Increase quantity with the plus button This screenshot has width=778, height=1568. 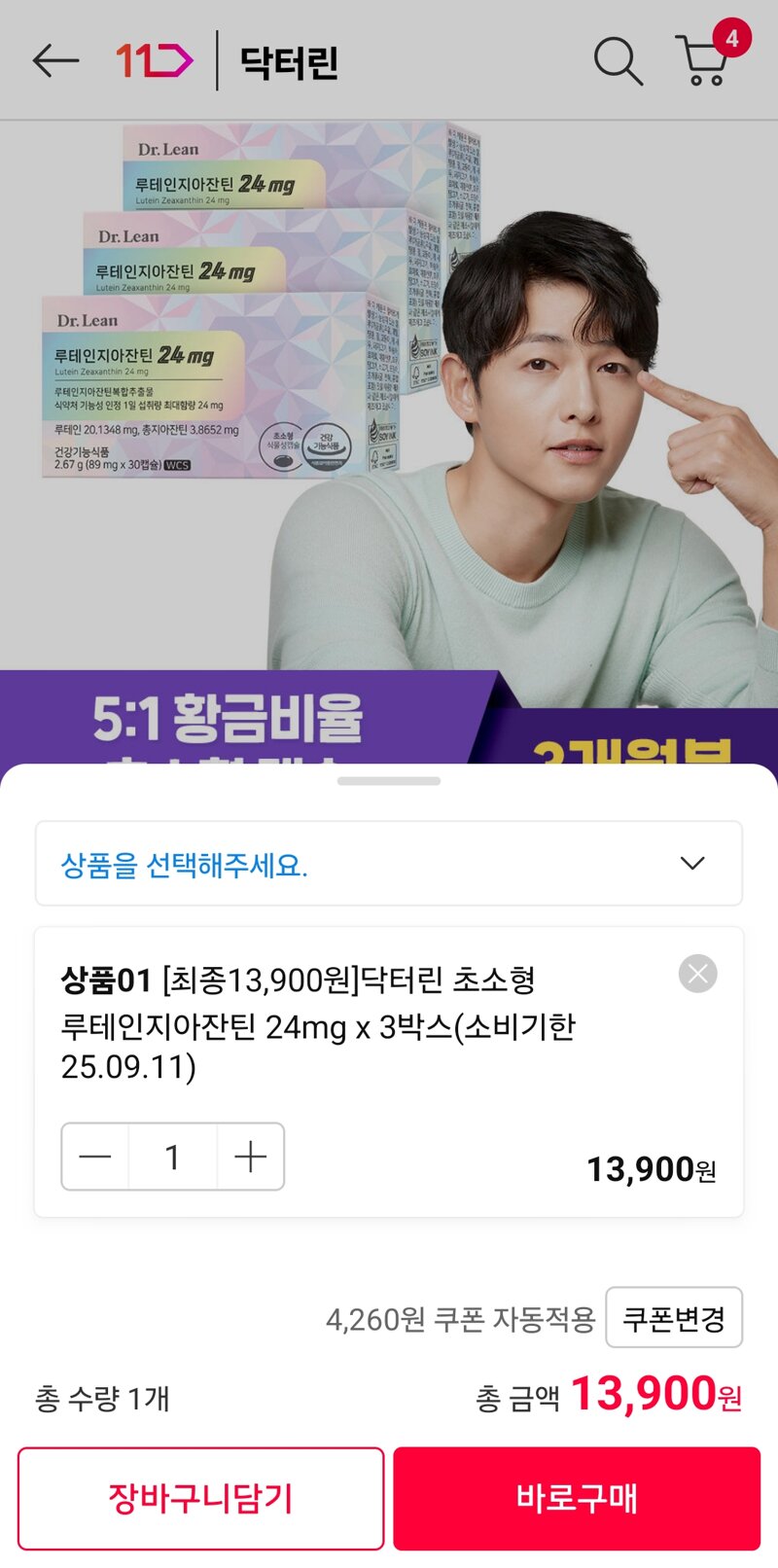pos(250,1157)
